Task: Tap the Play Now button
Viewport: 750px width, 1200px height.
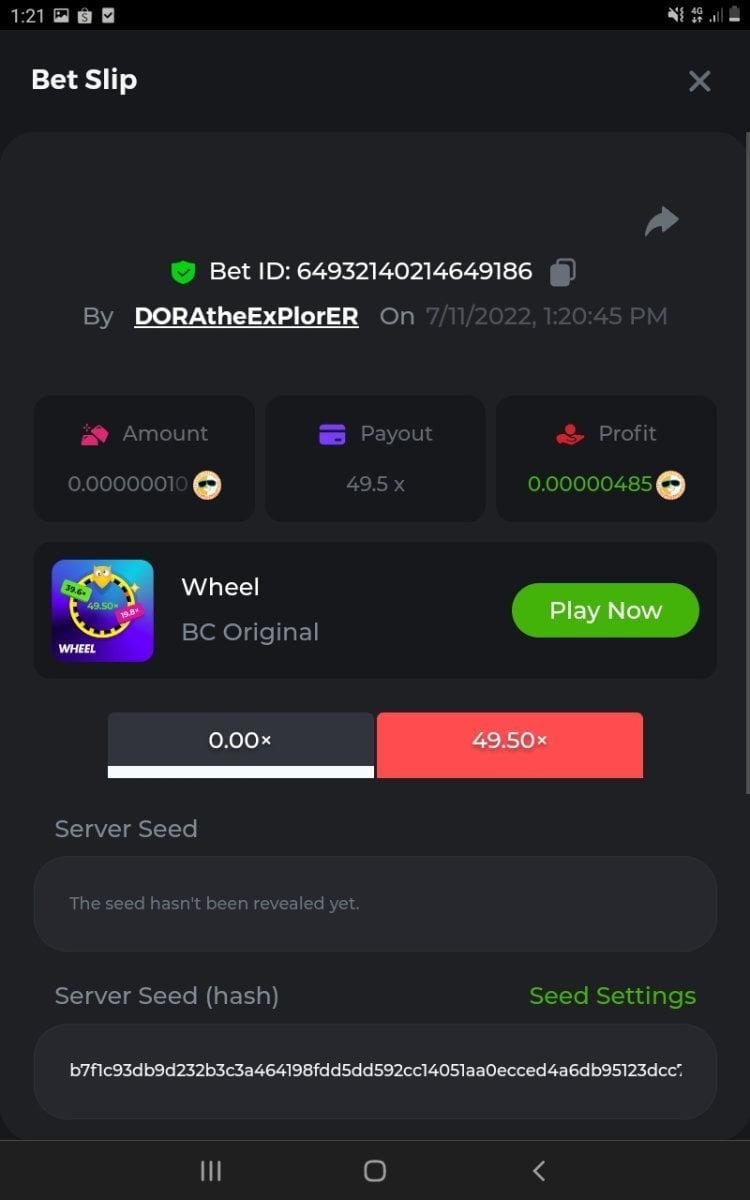Action: pyautogui.click(x=605, y=610)
